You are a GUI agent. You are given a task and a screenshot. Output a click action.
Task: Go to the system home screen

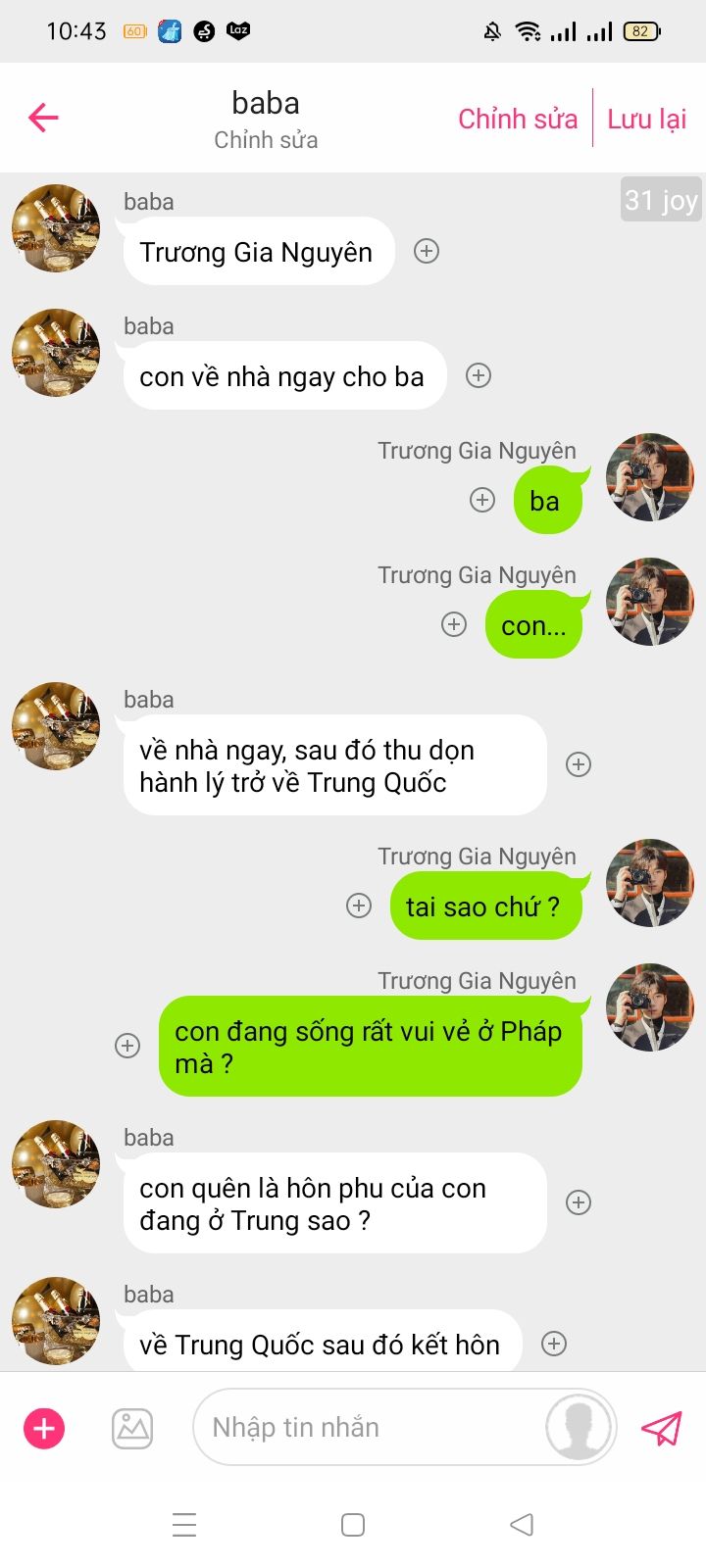tap(353, 1525)
